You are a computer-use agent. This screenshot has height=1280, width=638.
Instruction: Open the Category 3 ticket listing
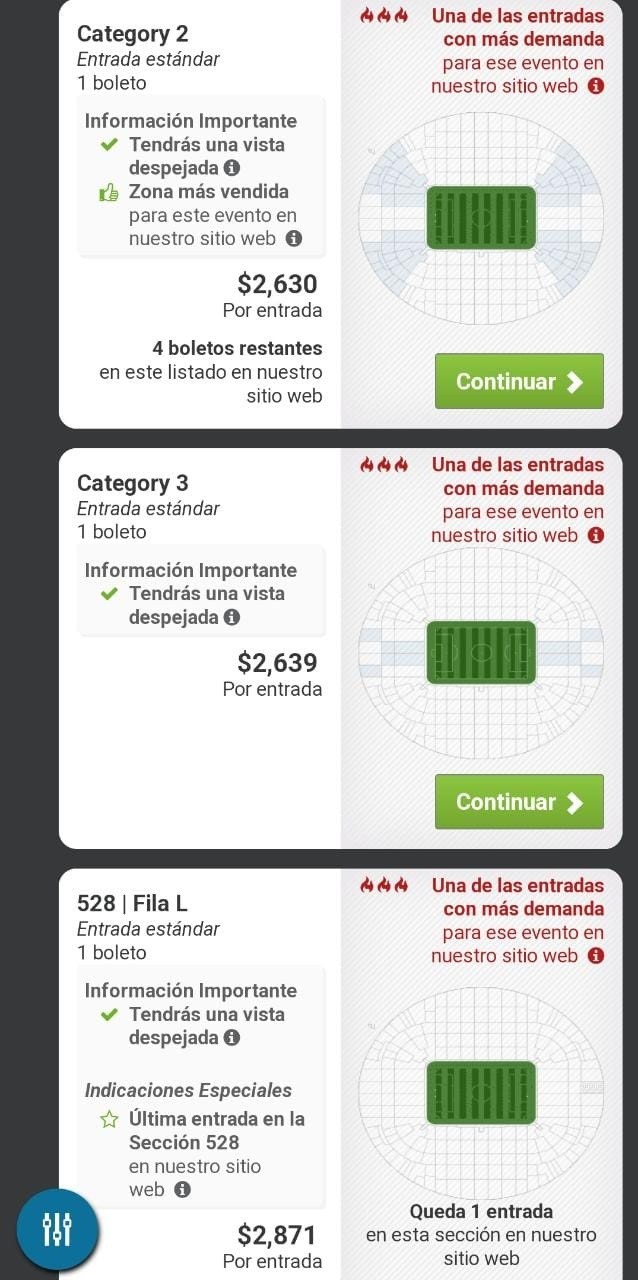pos(132,483)
